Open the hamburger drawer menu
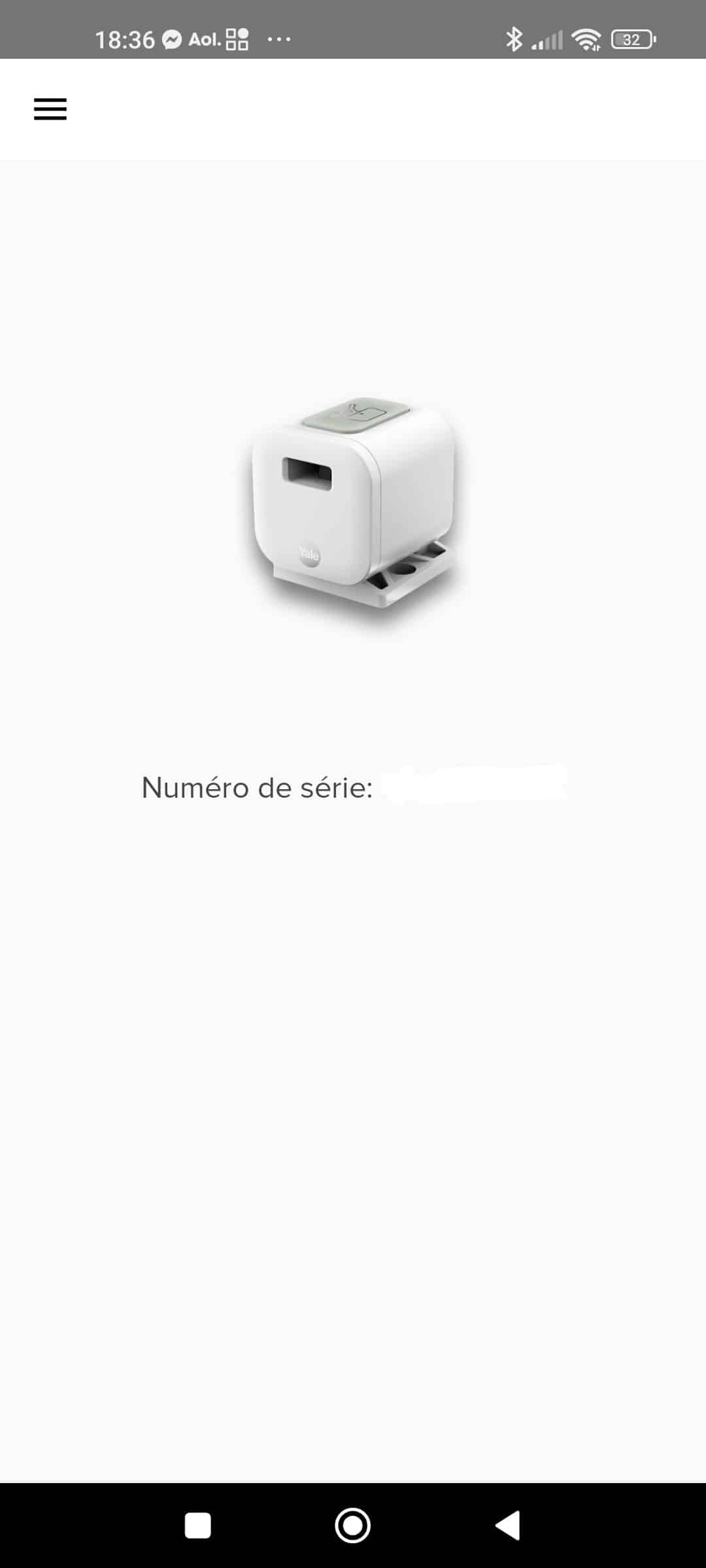The image size is (706, 1568). point(50,109)
